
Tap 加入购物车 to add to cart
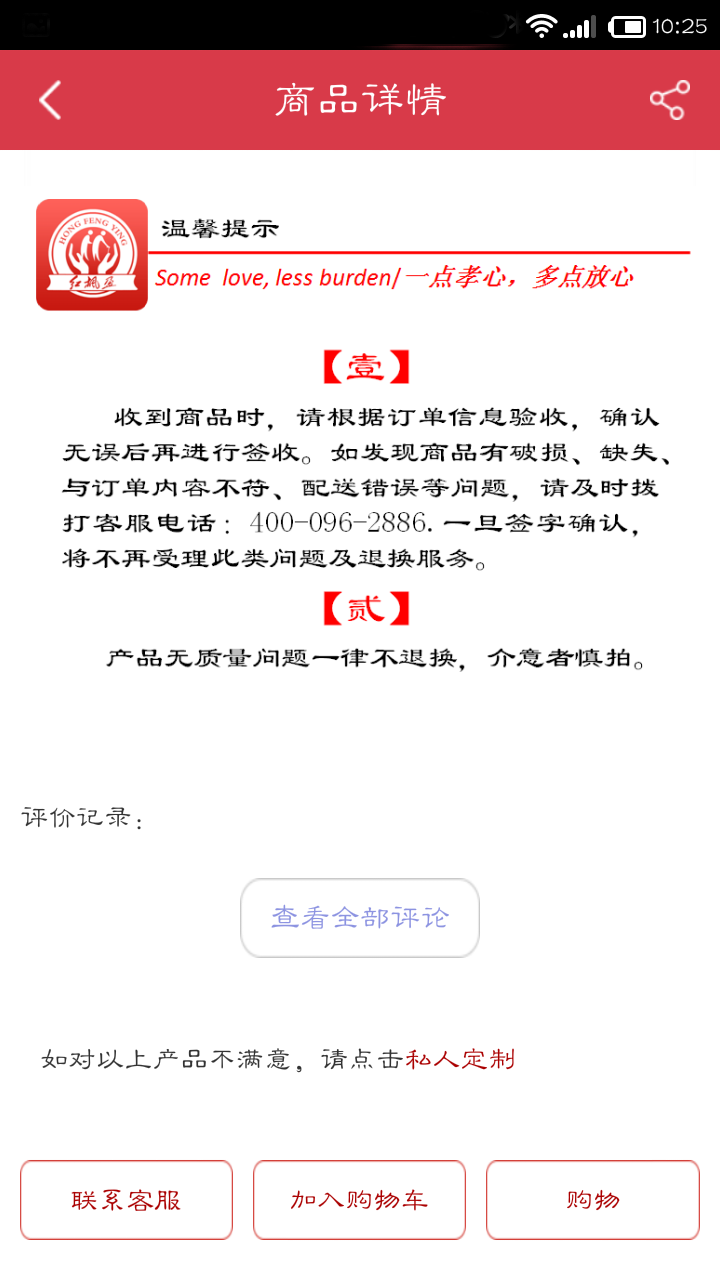359,1200
